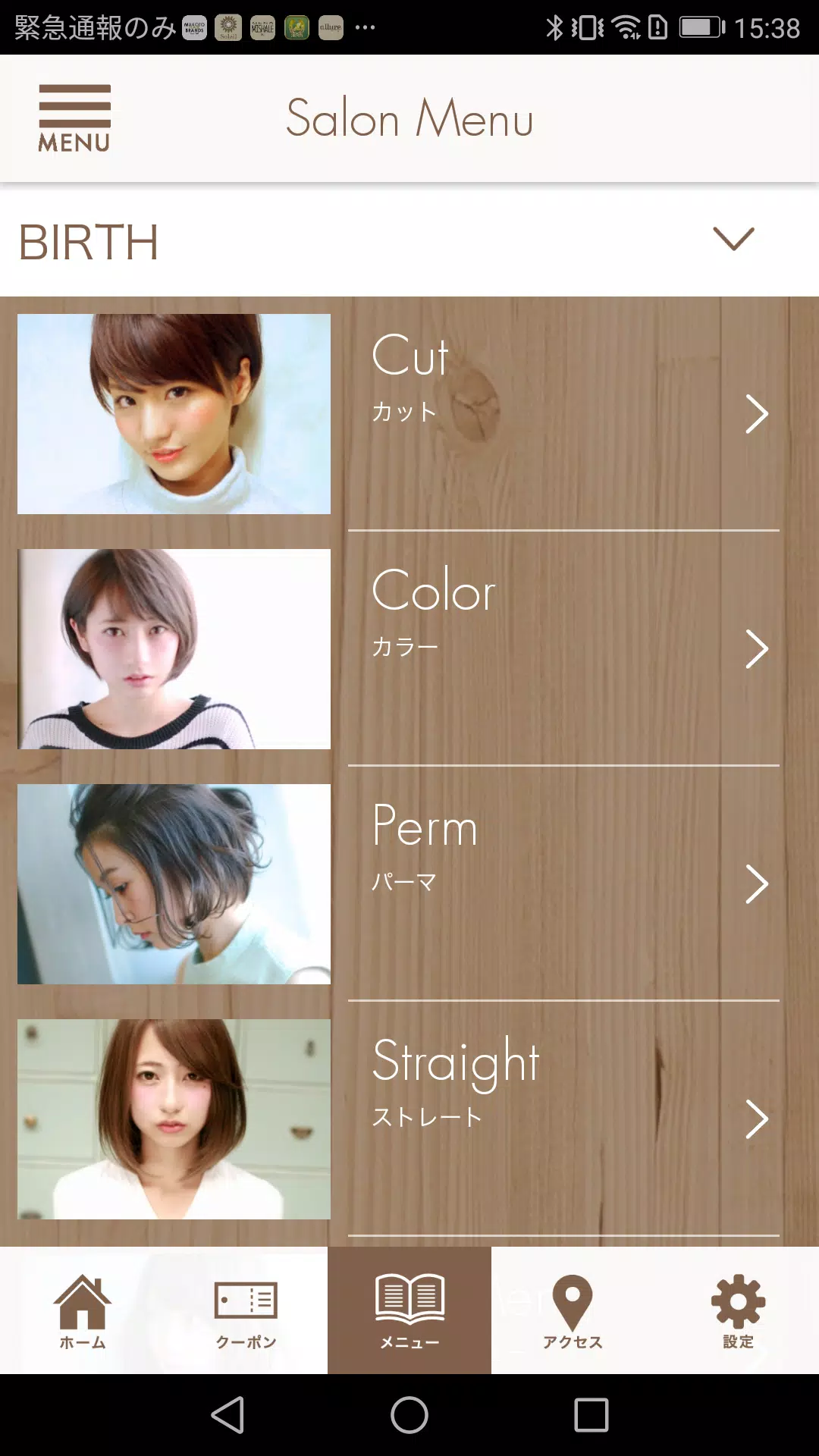Go to the アクセス tab
This screenshot has width=819, height=1456.
pyautogui.click(x=573, y=1311)
